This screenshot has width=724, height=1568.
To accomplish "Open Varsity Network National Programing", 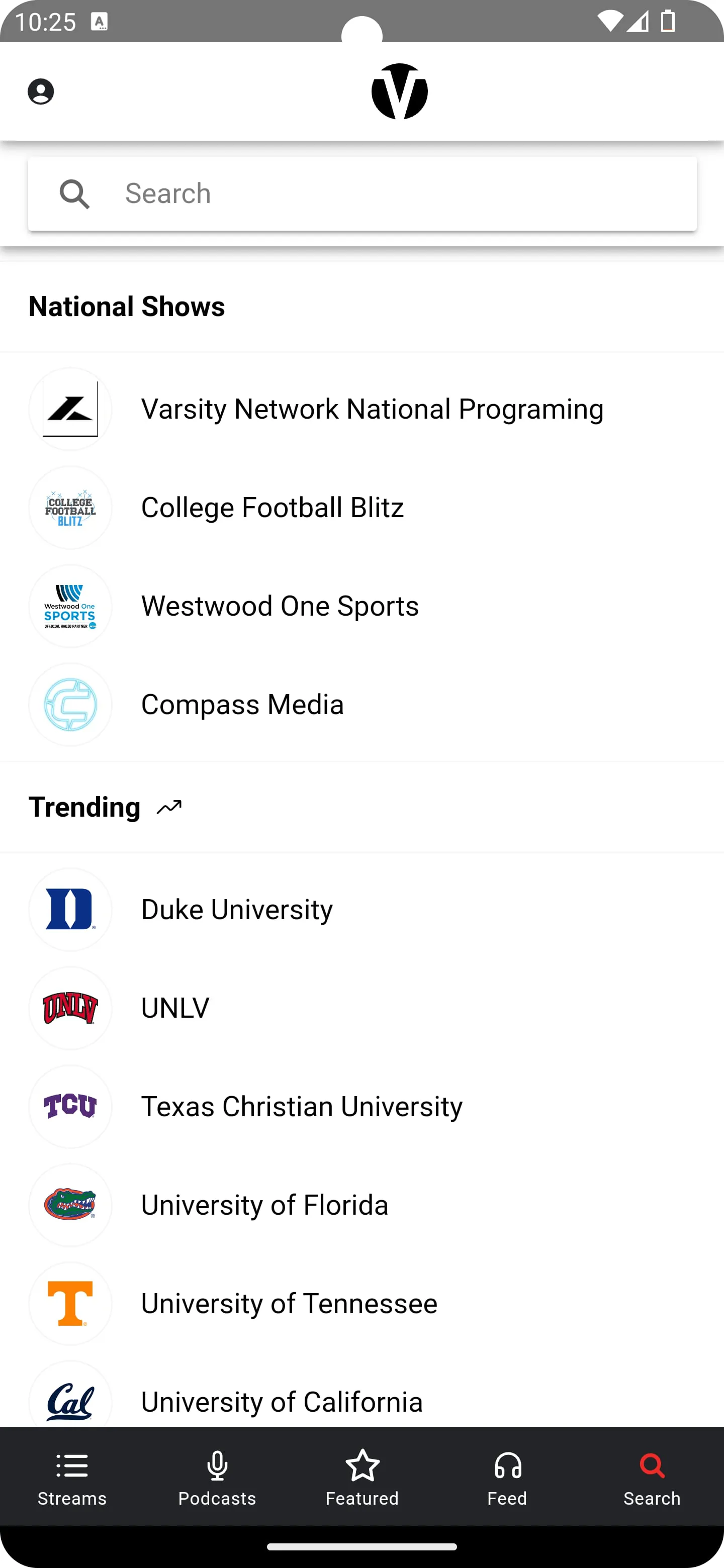I will [x=371, y=409].
